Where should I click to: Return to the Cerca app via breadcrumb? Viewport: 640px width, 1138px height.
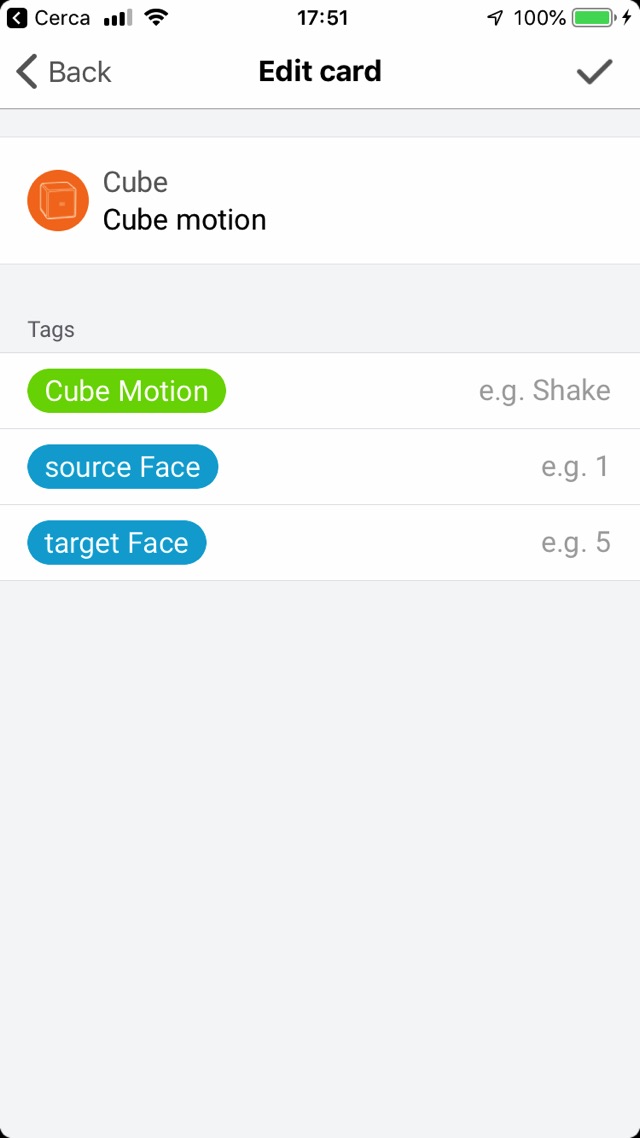pyautogui.click(x=48, y=18)
